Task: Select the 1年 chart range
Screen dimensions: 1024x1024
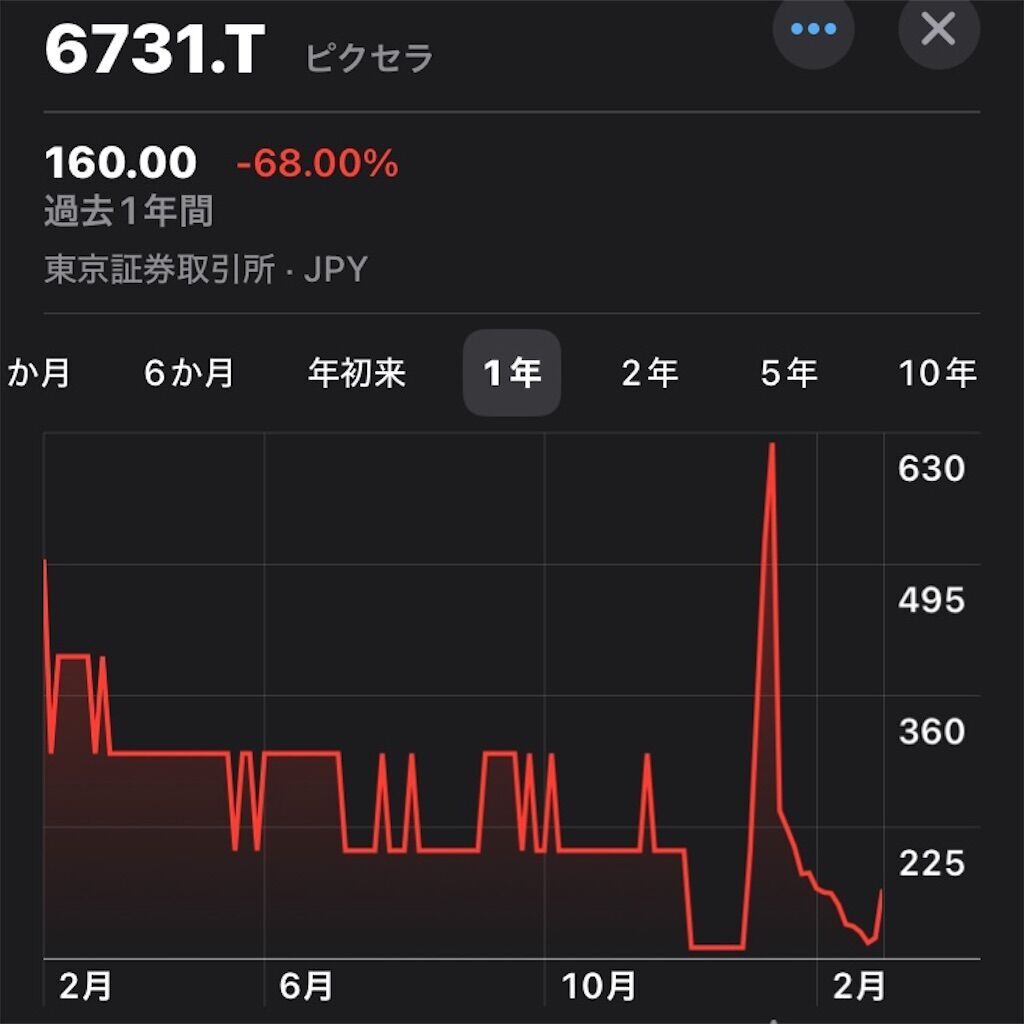Action: (x=512, y=374)
